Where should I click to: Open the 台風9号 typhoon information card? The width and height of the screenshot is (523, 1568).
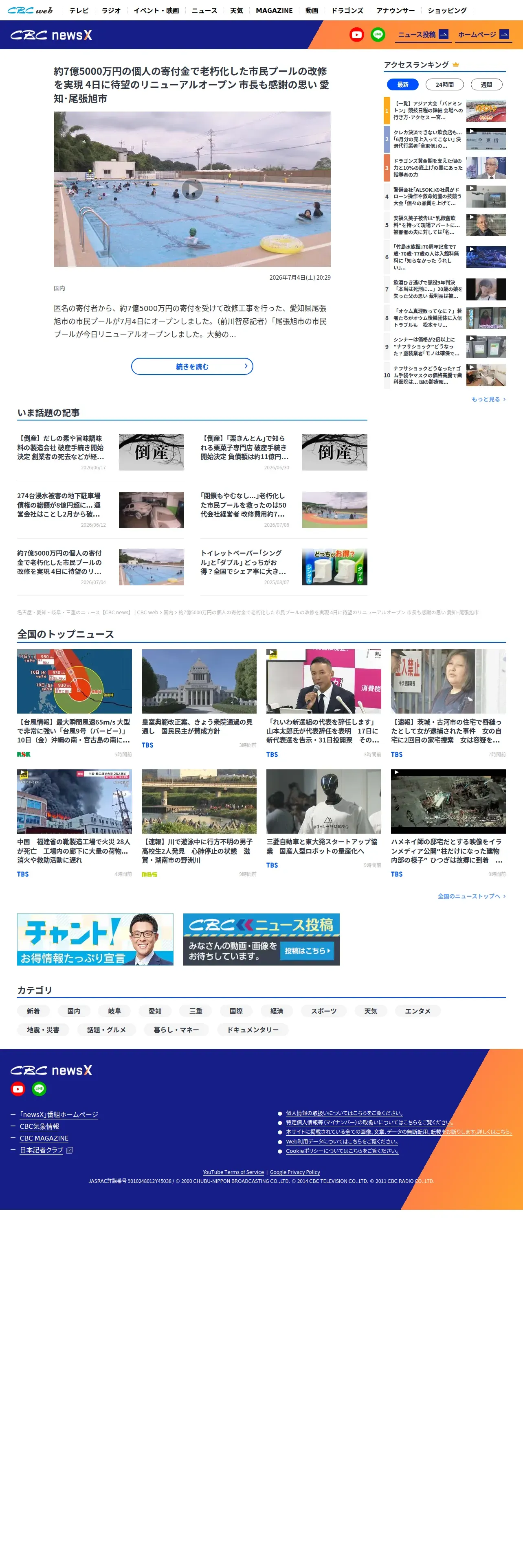click(x=74, y=703)
